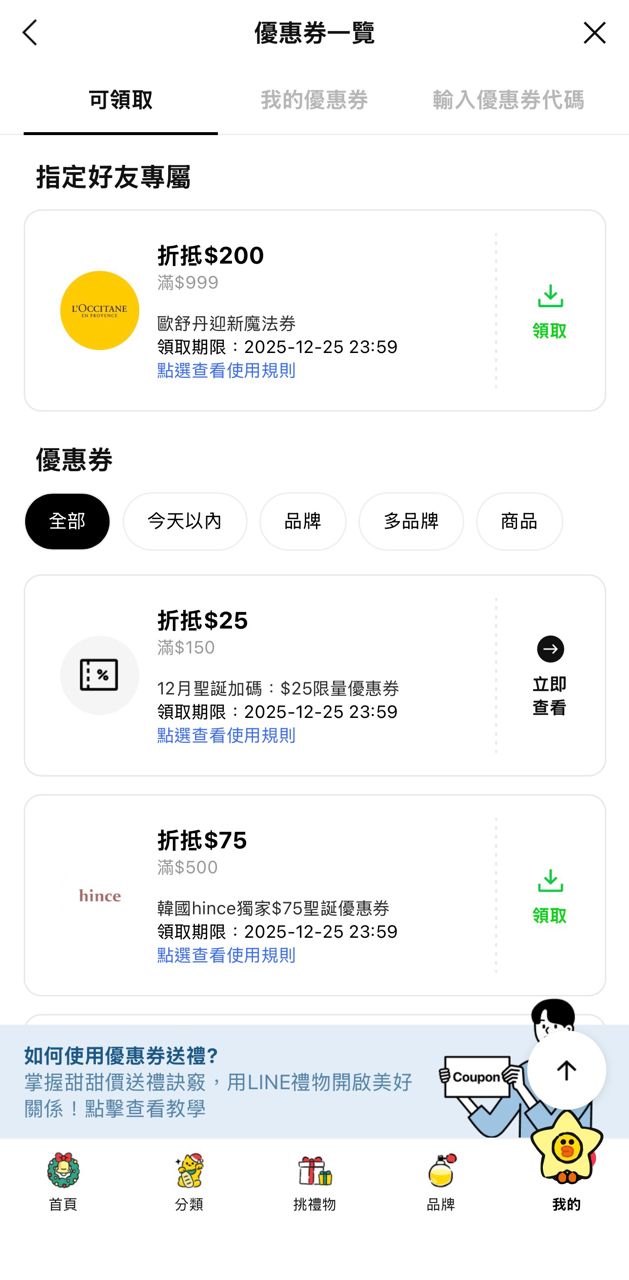The height and width of the screenshot is (1280, 629).
Task: Tap 立即查看 on the $25 coupon
Action: (549, 676)
